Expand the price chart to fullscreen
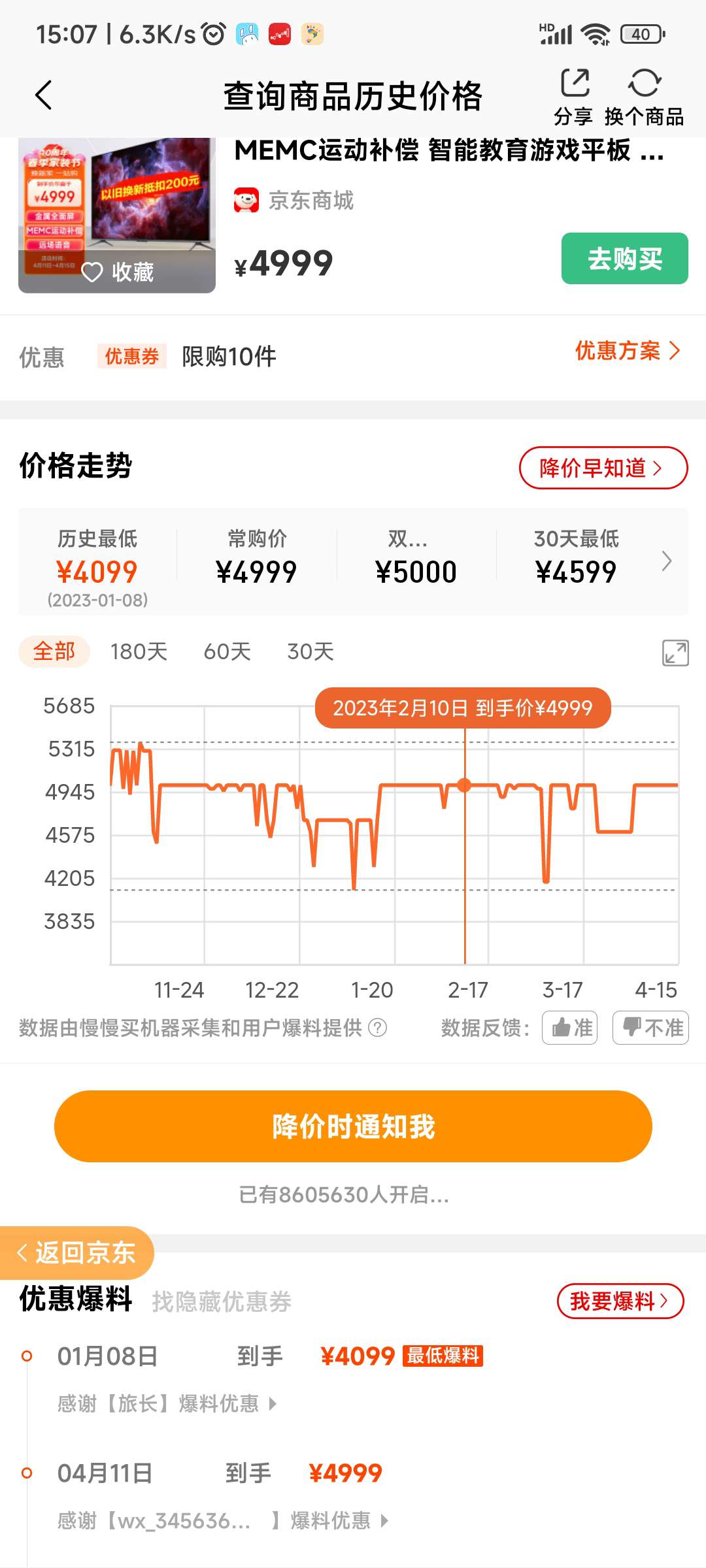706x1568 pixels. point(675,653)
